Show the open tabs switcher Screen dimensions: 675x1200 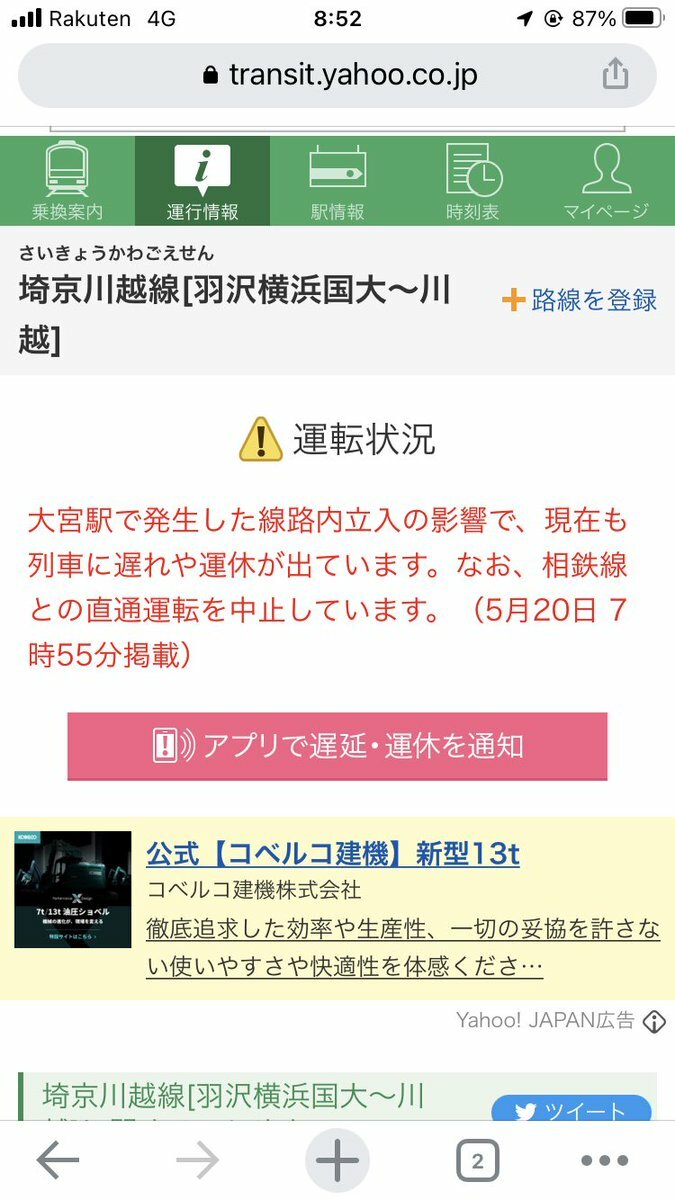477,1160
